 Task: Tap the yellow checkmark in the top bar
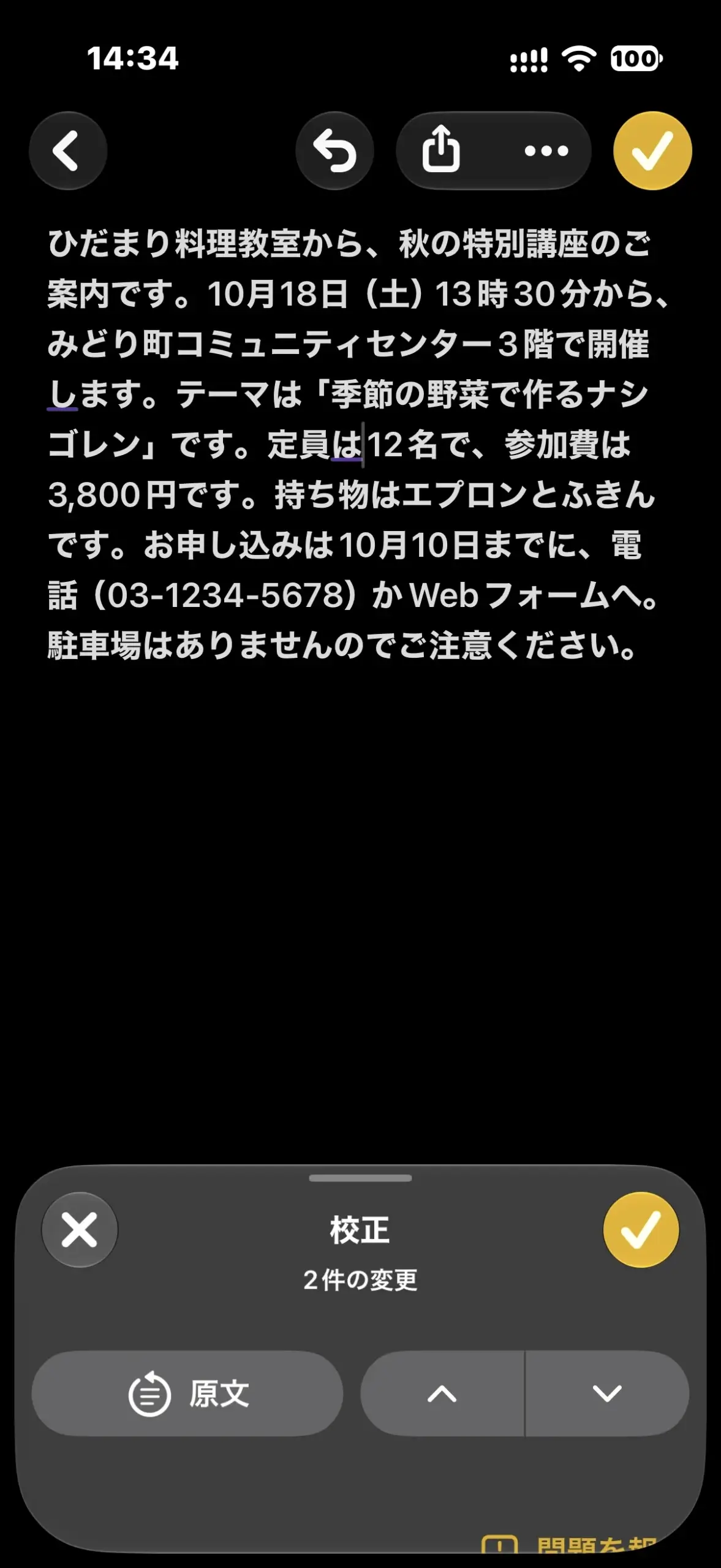pyautogui.click(x=652, y=151)
